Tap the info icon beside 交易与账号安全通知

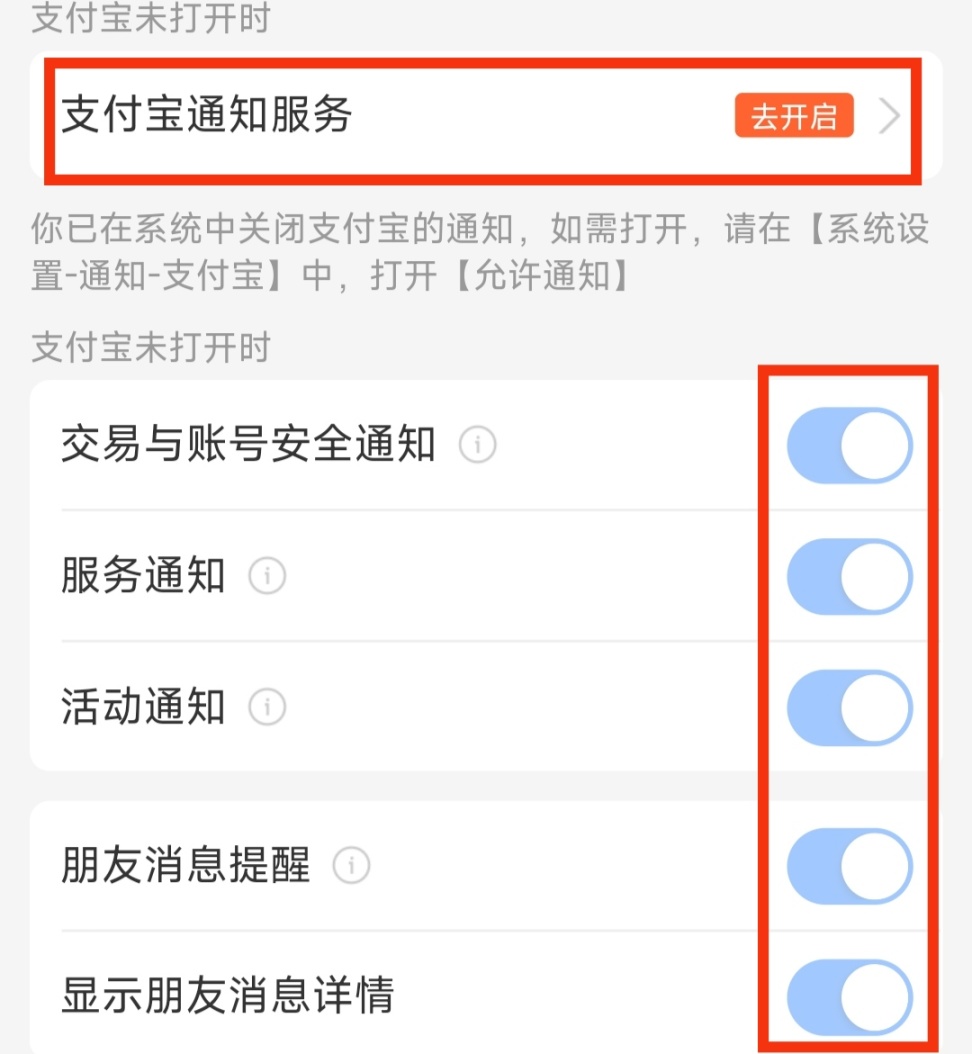coord(477,446)
